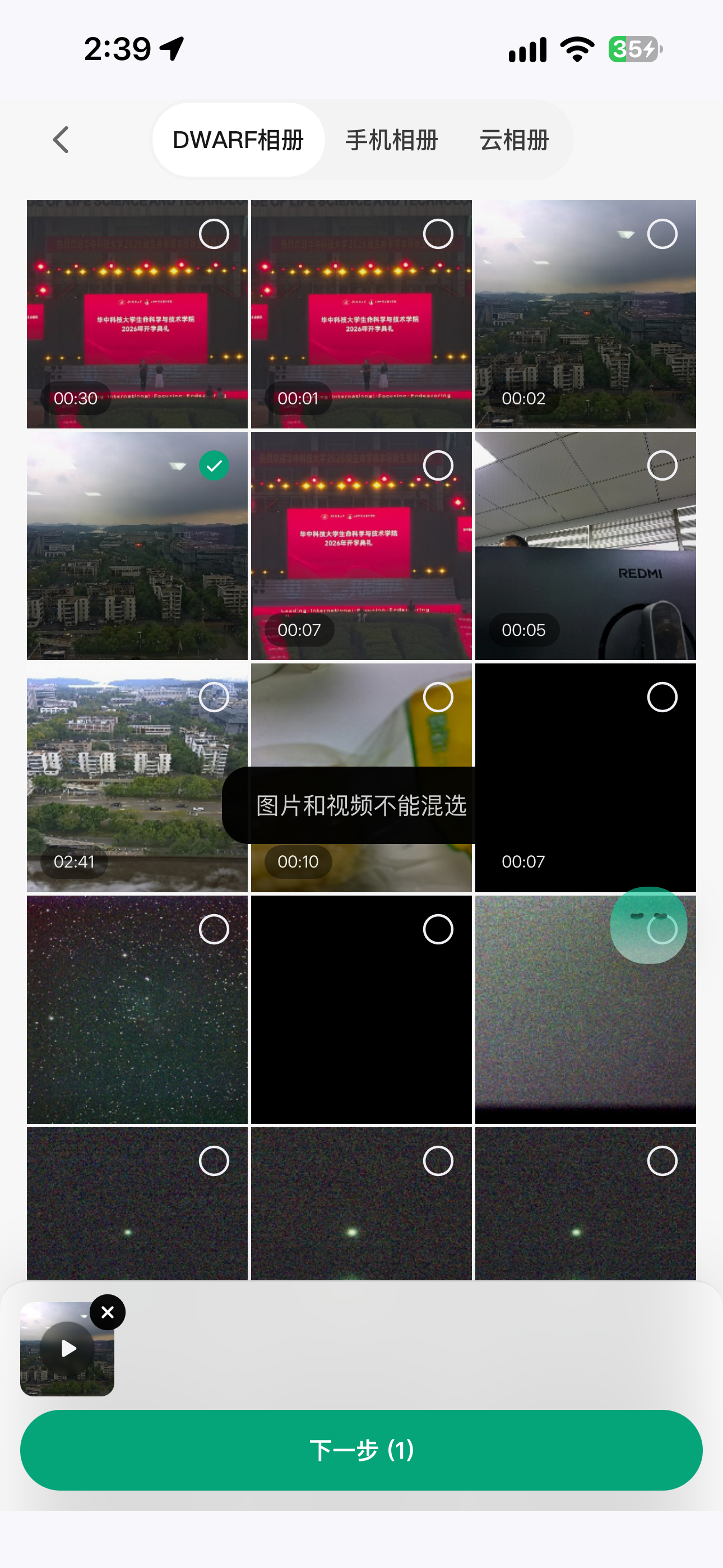Select the 02:41 cityscape video
Screen dimensions: 723x1568
214,697
